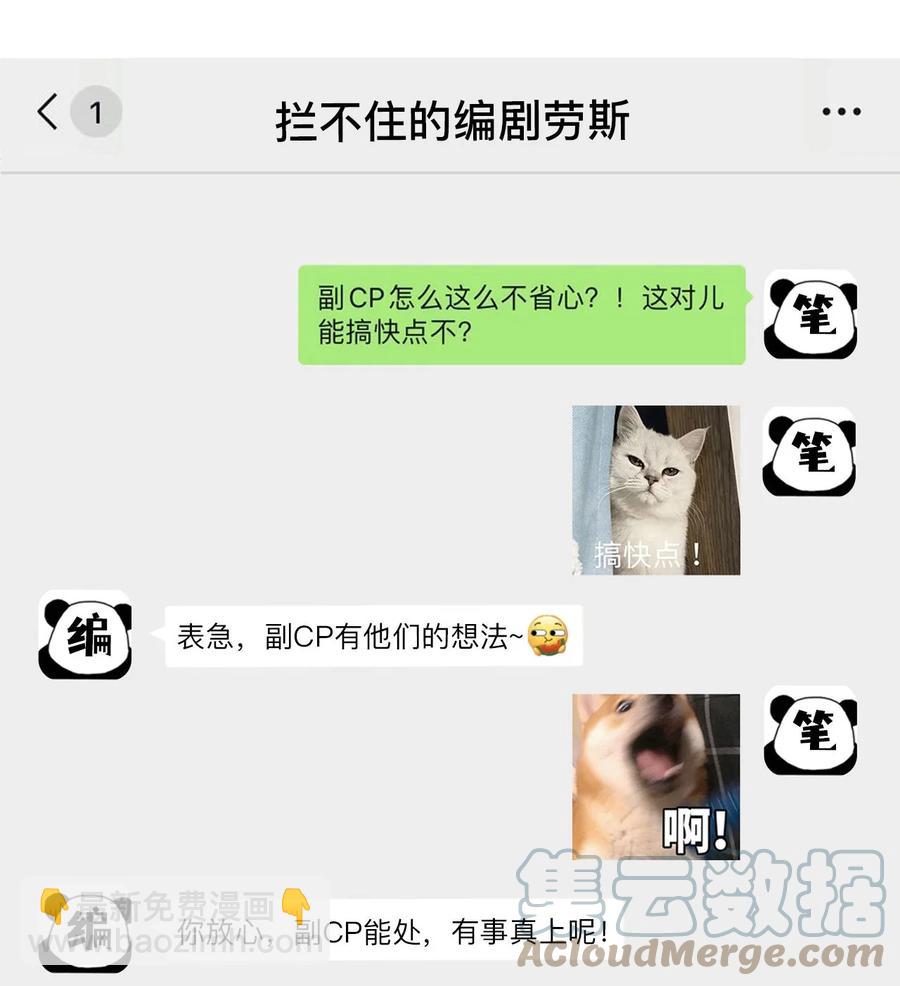Open the chat header bar
Viewport: 900px width, 986px height.
pyautogui.click(x=450, y=112)
